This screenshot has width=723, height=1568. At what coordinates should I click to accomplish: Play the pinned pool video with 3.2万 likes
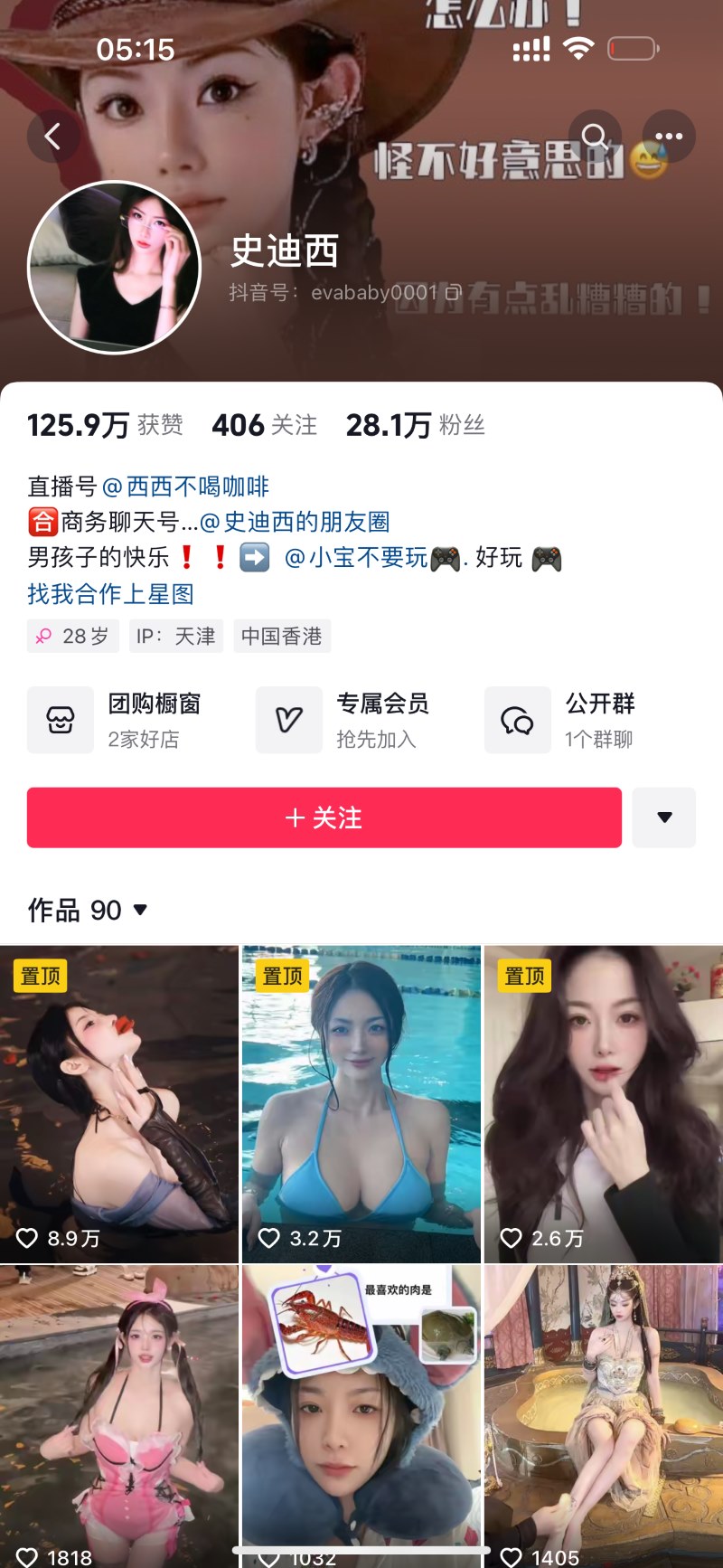(361, 1103)
